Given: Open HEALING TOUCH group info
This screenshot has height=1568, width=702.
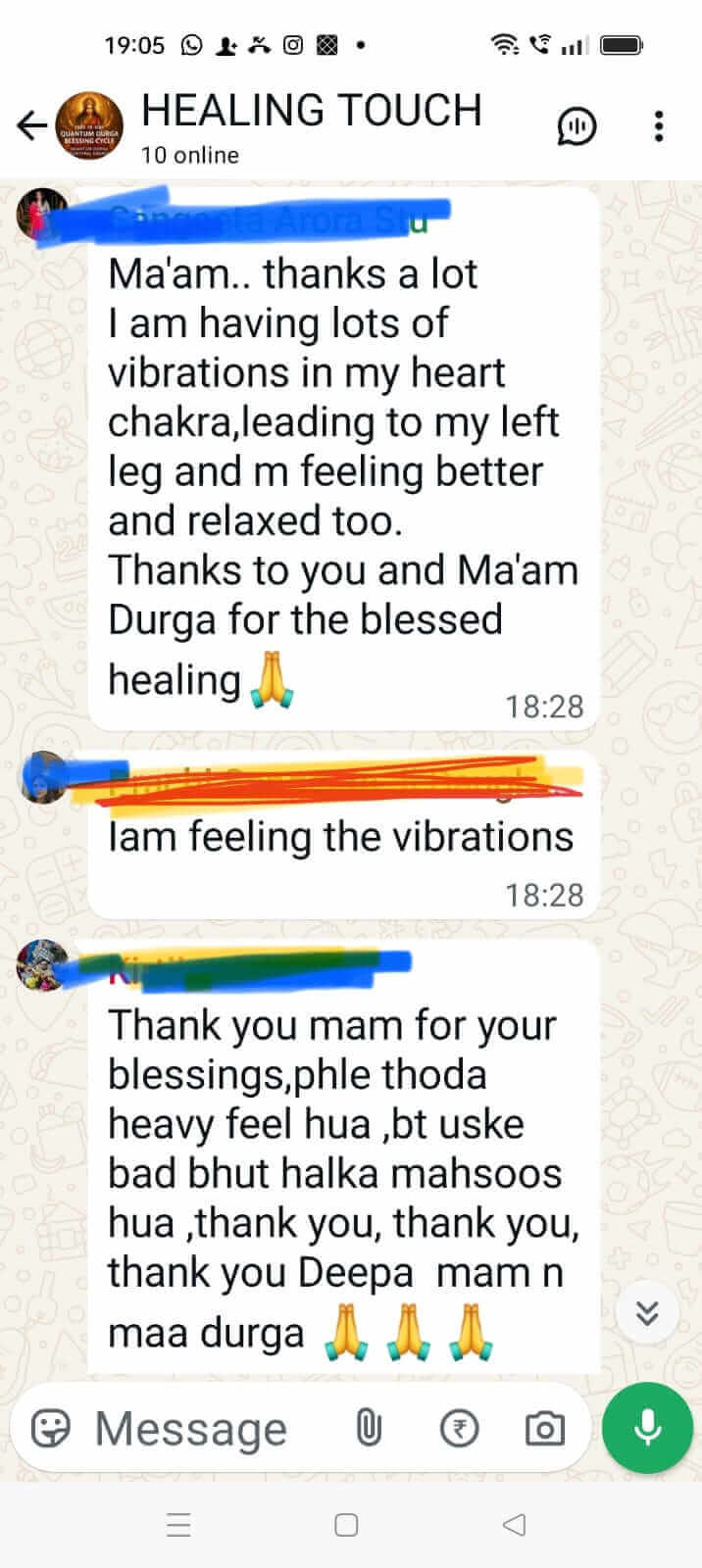Looking at the screenshot, I should 312,125.
